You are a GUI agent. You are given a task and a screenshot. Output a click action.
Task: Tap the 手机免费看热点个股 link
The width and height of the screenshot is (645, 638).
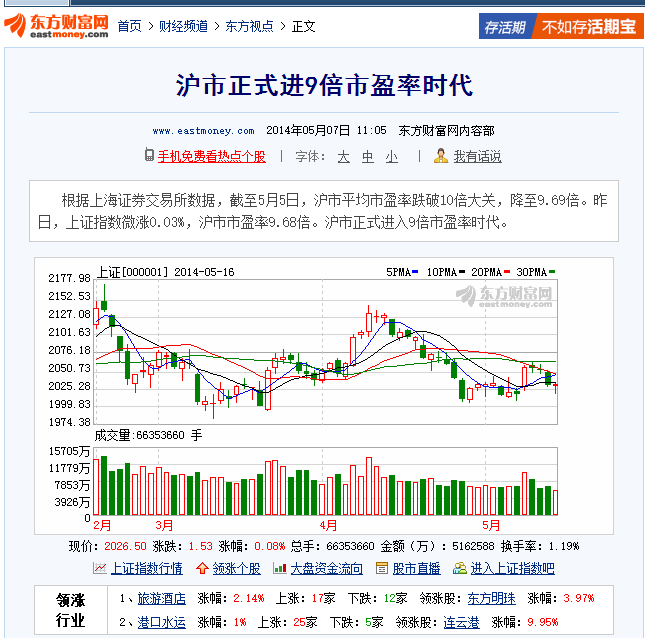tap(211, 156)
